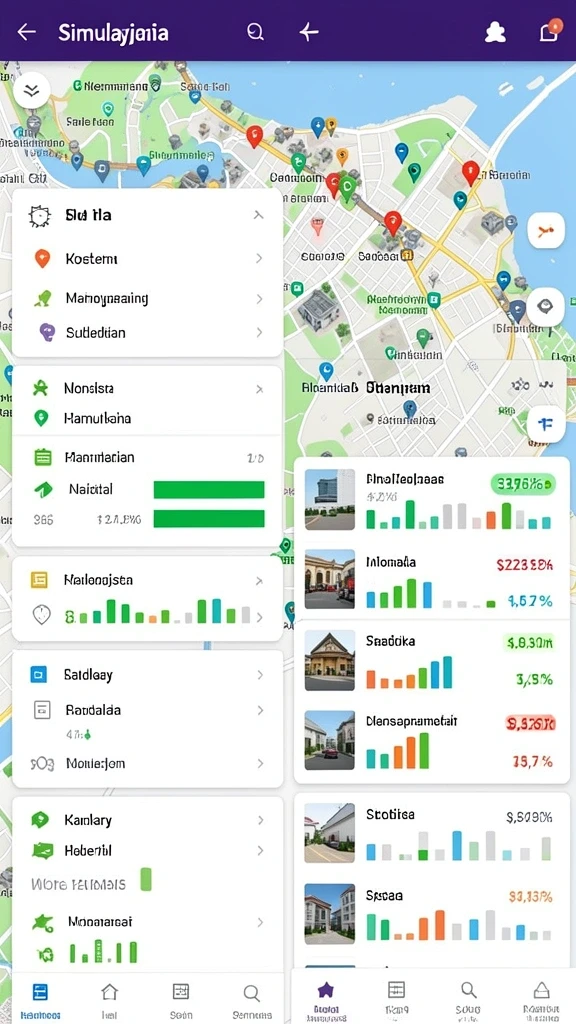Open the Nonsista row
Viewport: 576px width, 1024px height.
point(148,389)
